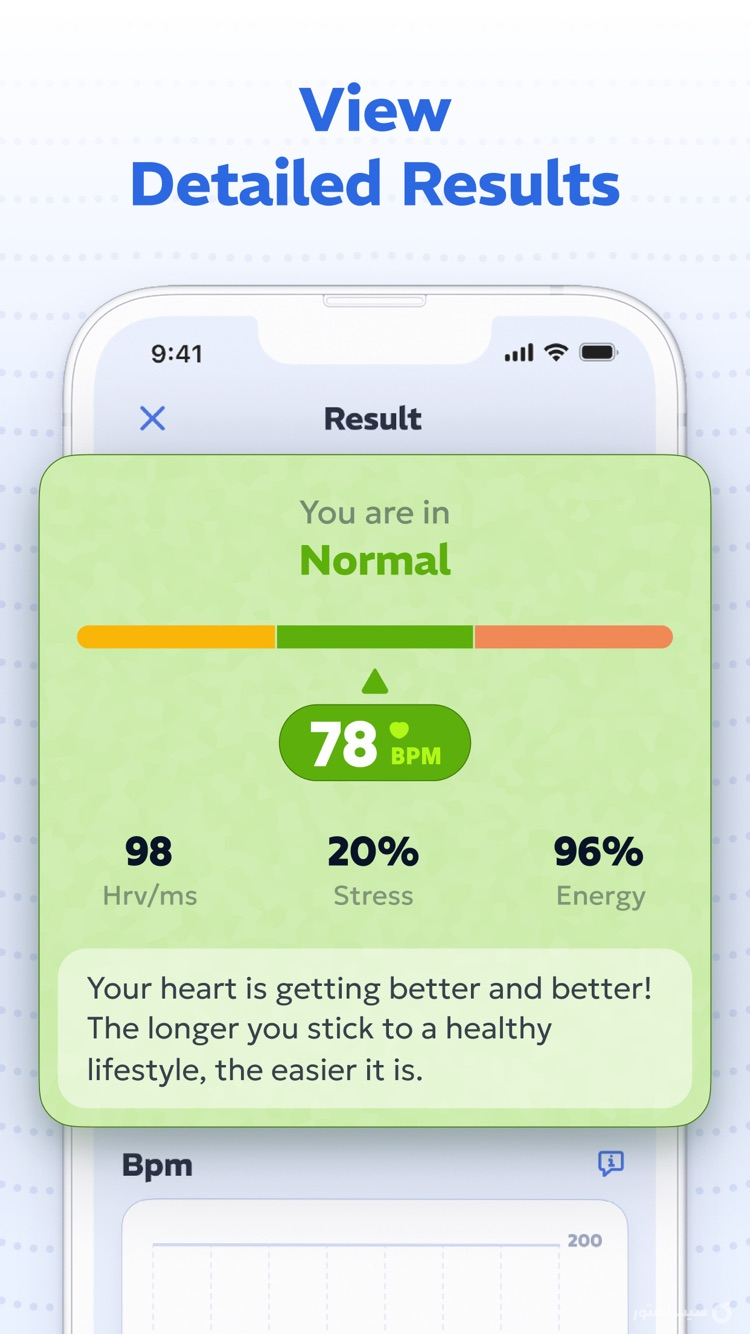This screenshot has height=1334, width=750.
Task: Tap the tri-color heart rate gauge bar
Action: tap(375, 636)
